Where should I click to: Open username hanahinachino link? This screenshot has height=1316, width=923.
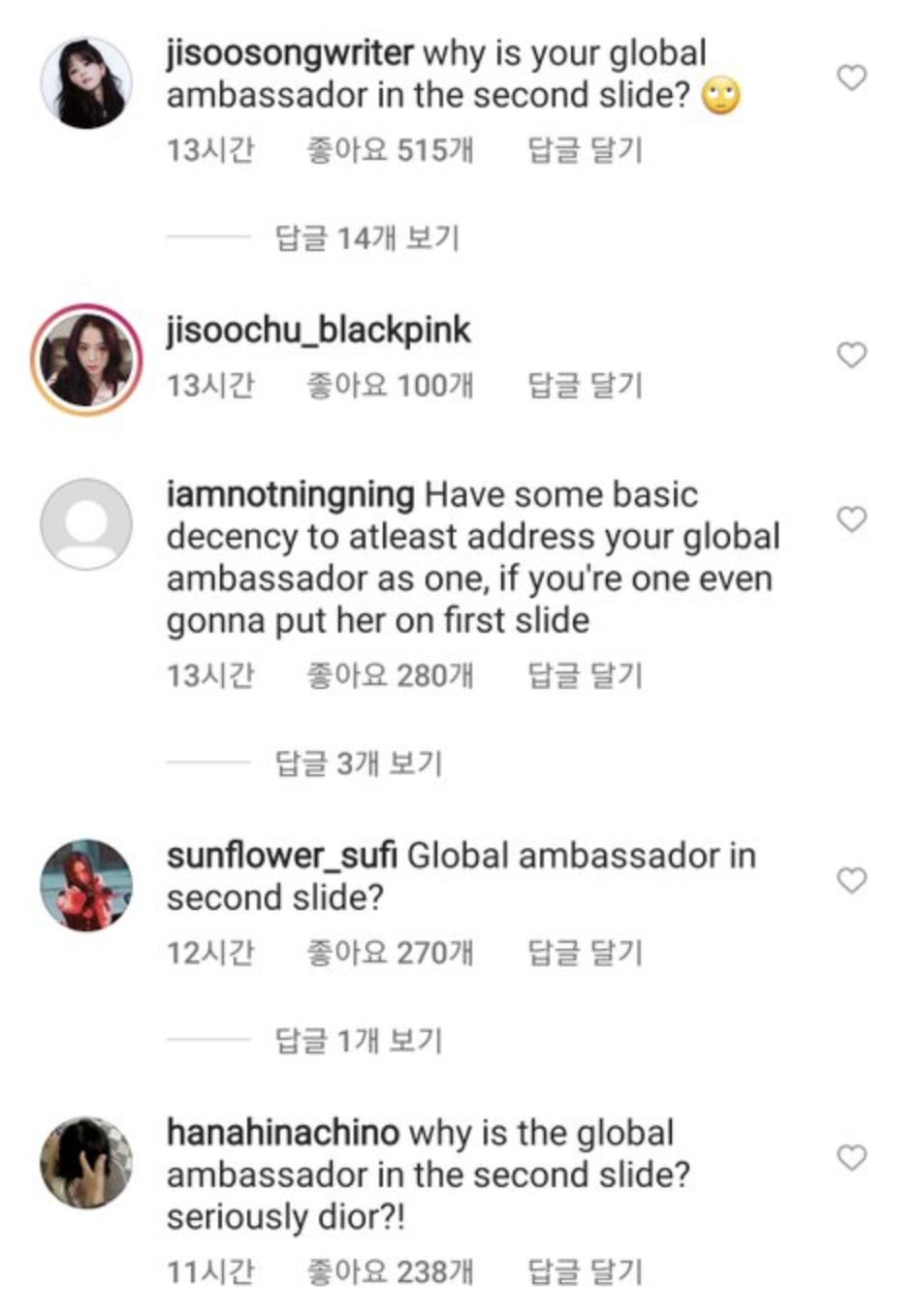[282, 1132]
